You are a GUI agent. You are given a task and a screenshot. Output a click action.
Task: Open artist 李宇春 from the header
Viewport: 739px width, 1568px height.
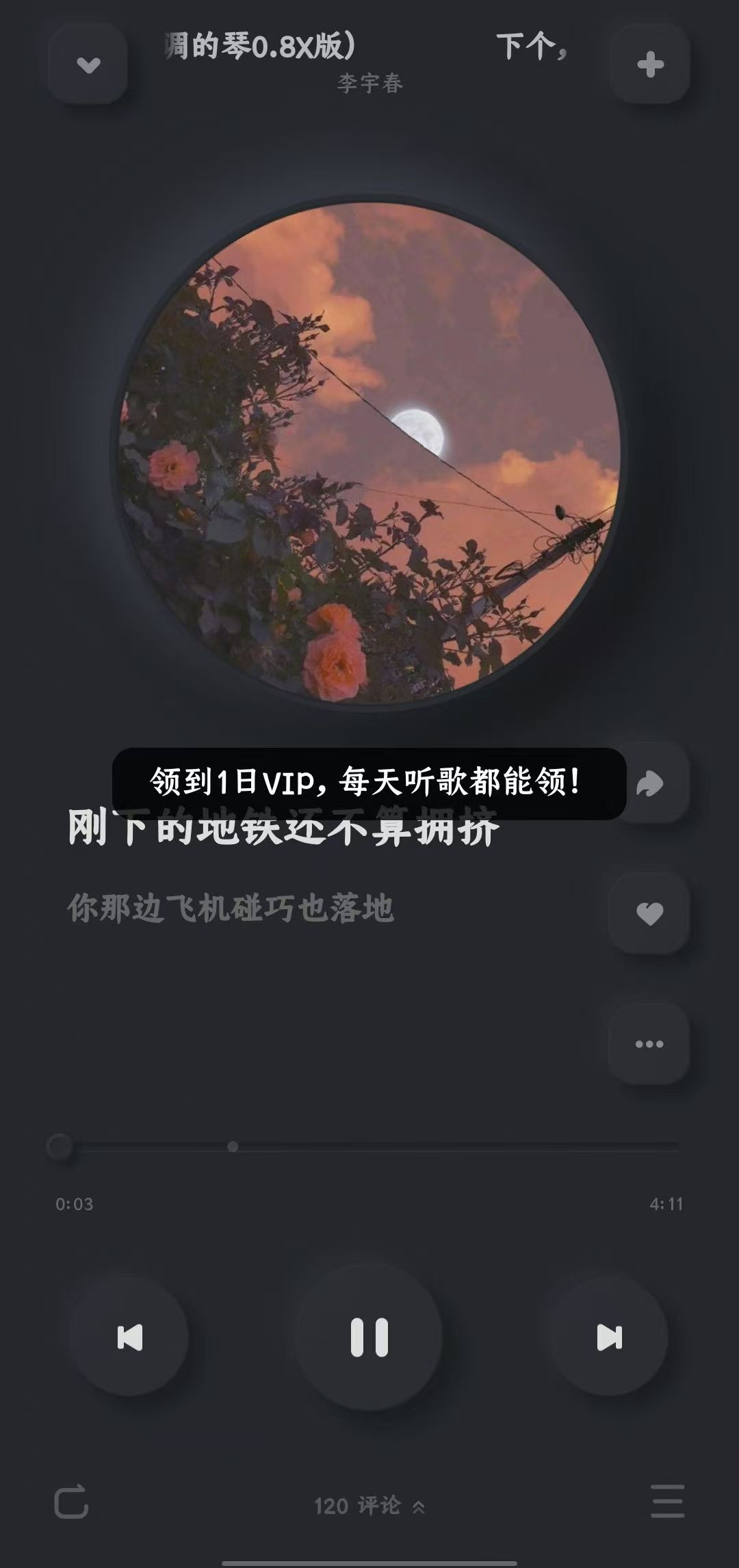click(369, 83)
